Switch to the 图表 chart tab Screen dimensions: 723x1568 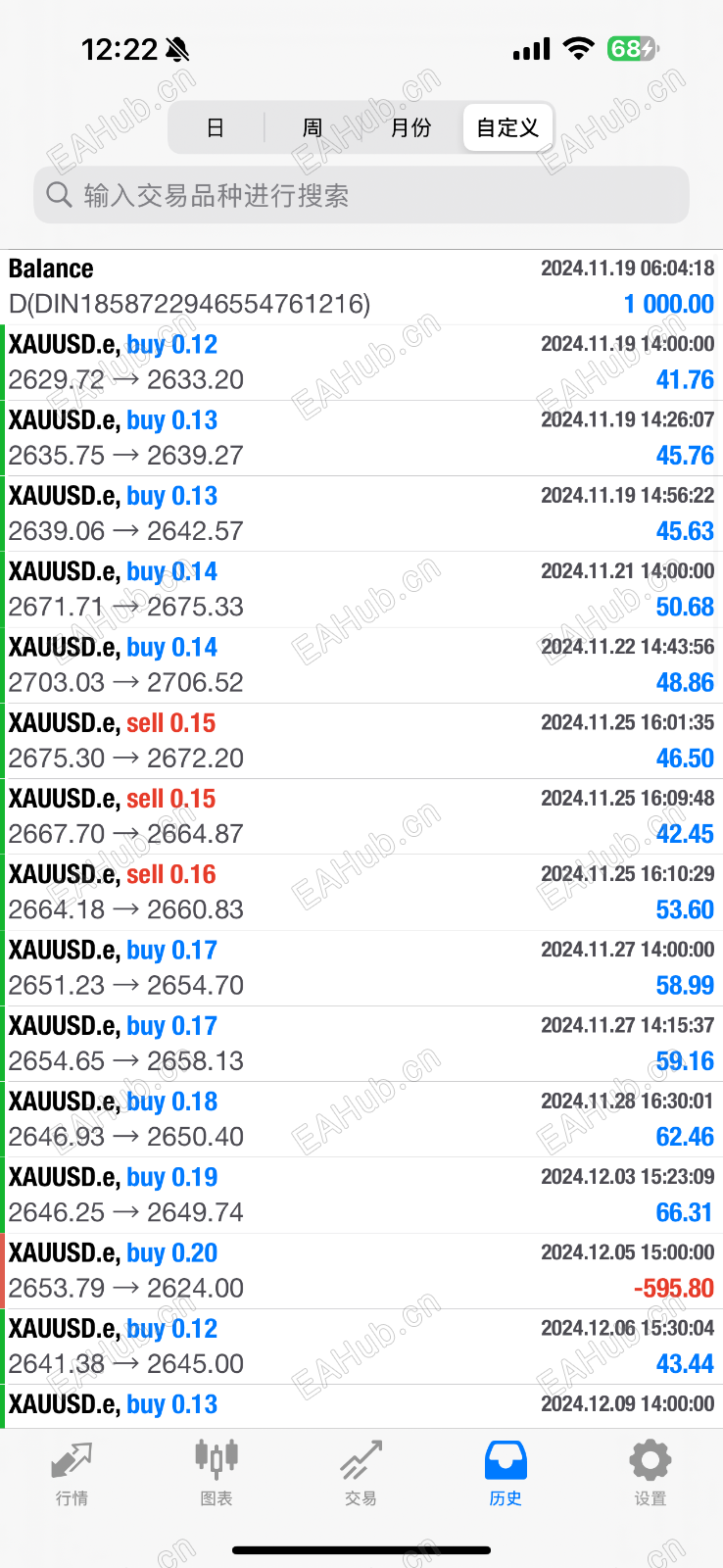217,1472
